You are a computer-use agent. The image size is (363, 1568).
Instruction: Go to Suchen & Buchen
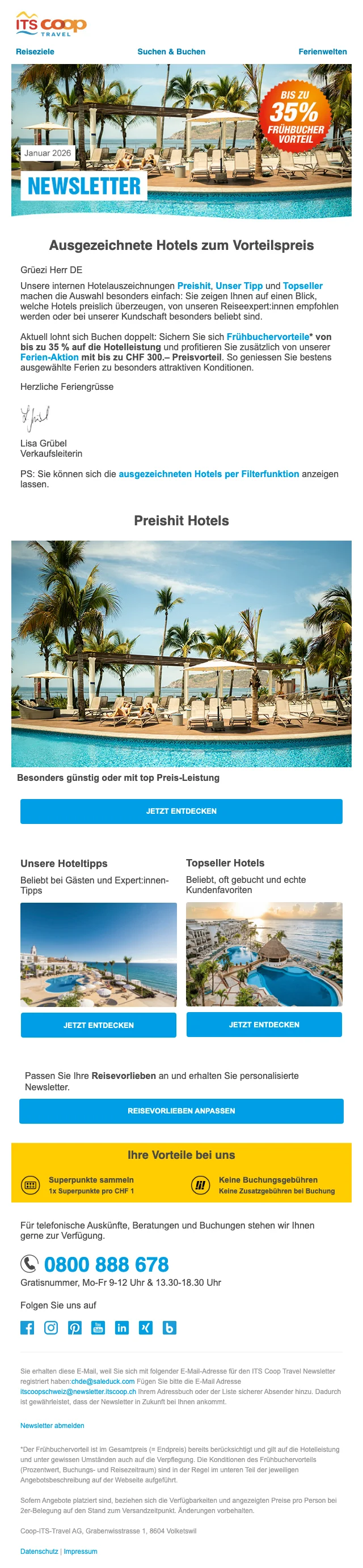(171, 52)
